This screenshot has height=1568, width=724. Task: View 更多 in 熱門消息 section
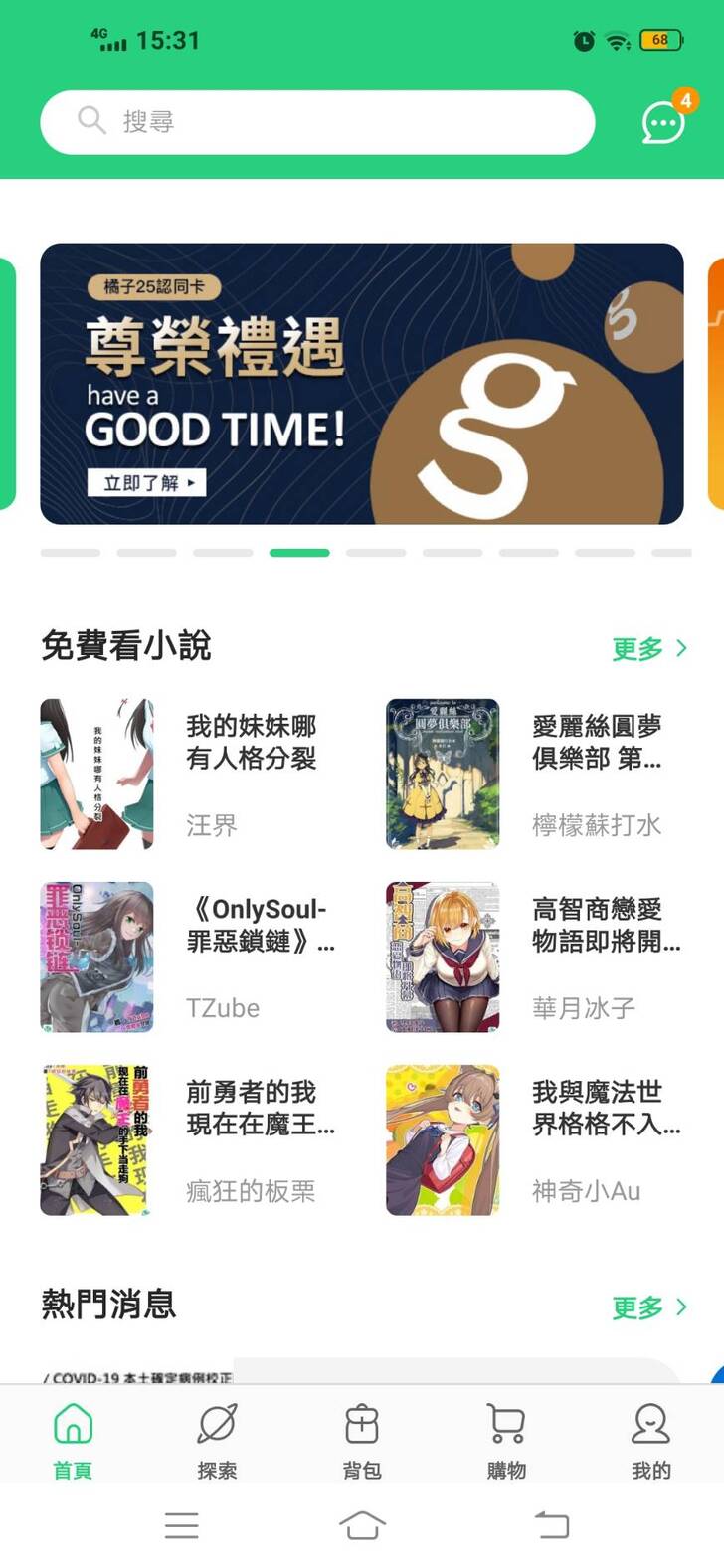click(x=648, y=1307)
